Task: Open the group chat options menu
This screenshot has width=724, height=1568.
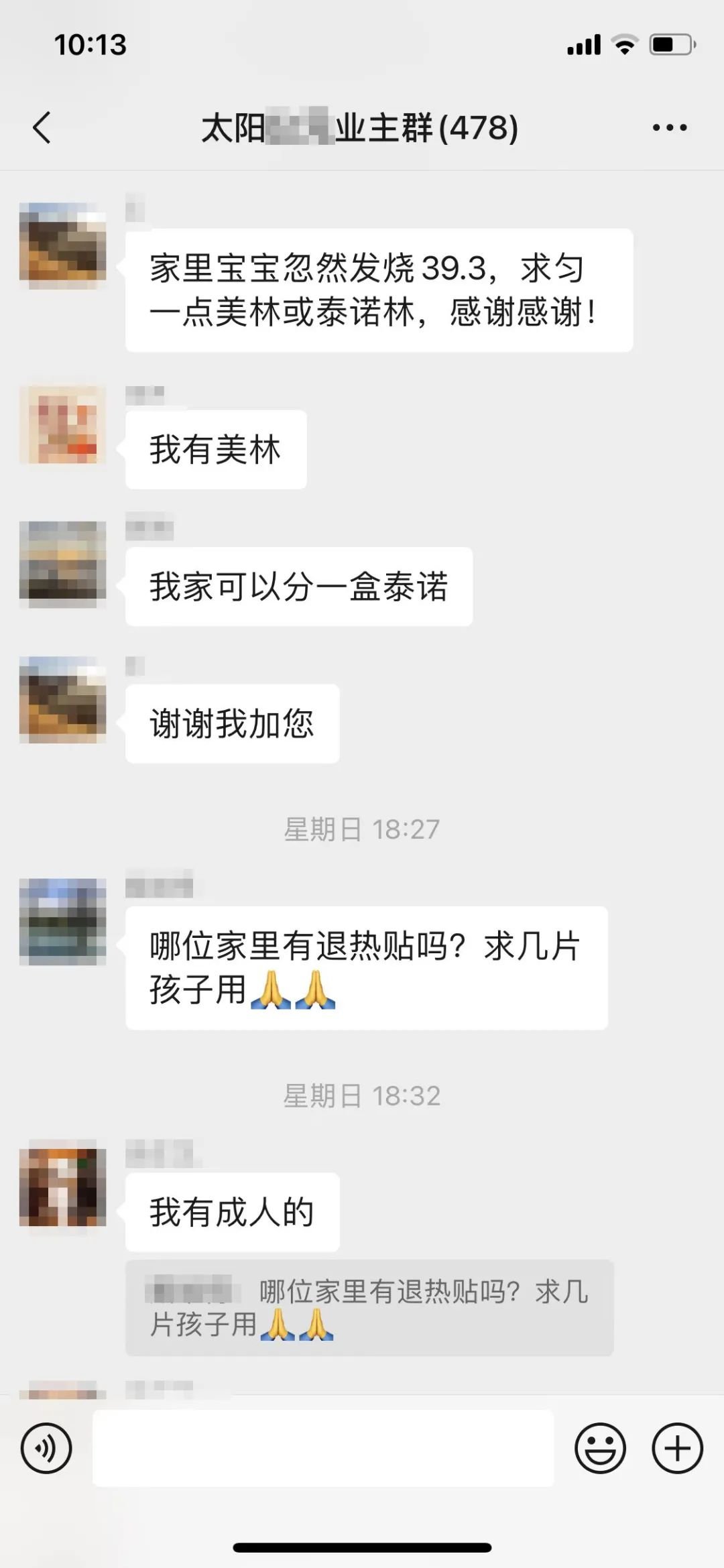Action: 670,127
